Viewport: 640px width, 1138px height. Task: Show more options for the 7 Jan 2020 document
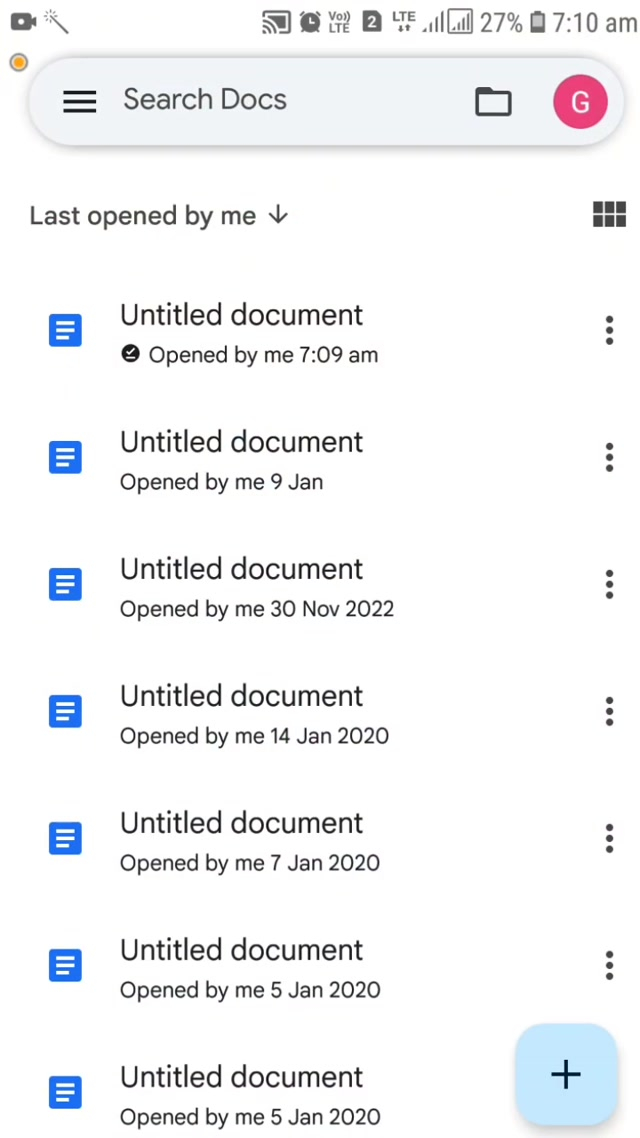[609, 839]
